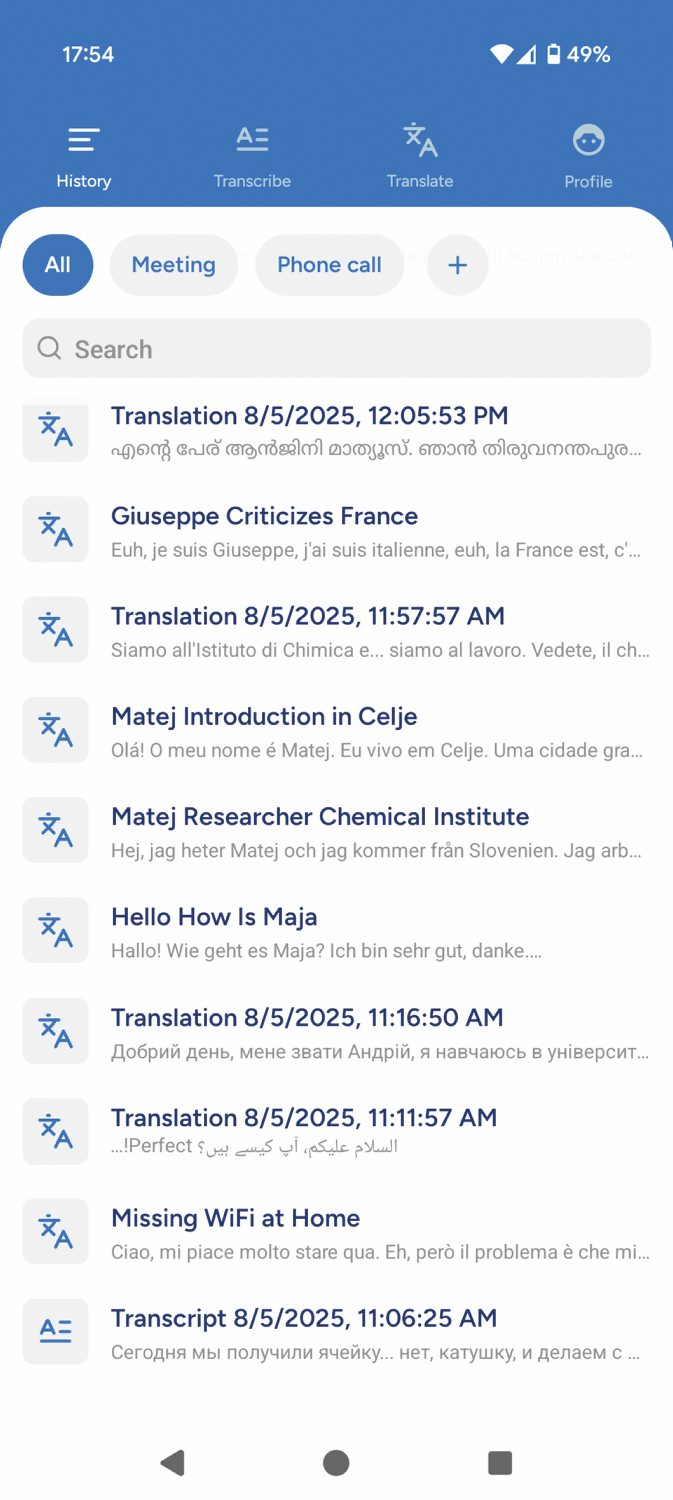Open Matej Introduction in Celje
The image size is (673, 1500).
coord(337,731)
